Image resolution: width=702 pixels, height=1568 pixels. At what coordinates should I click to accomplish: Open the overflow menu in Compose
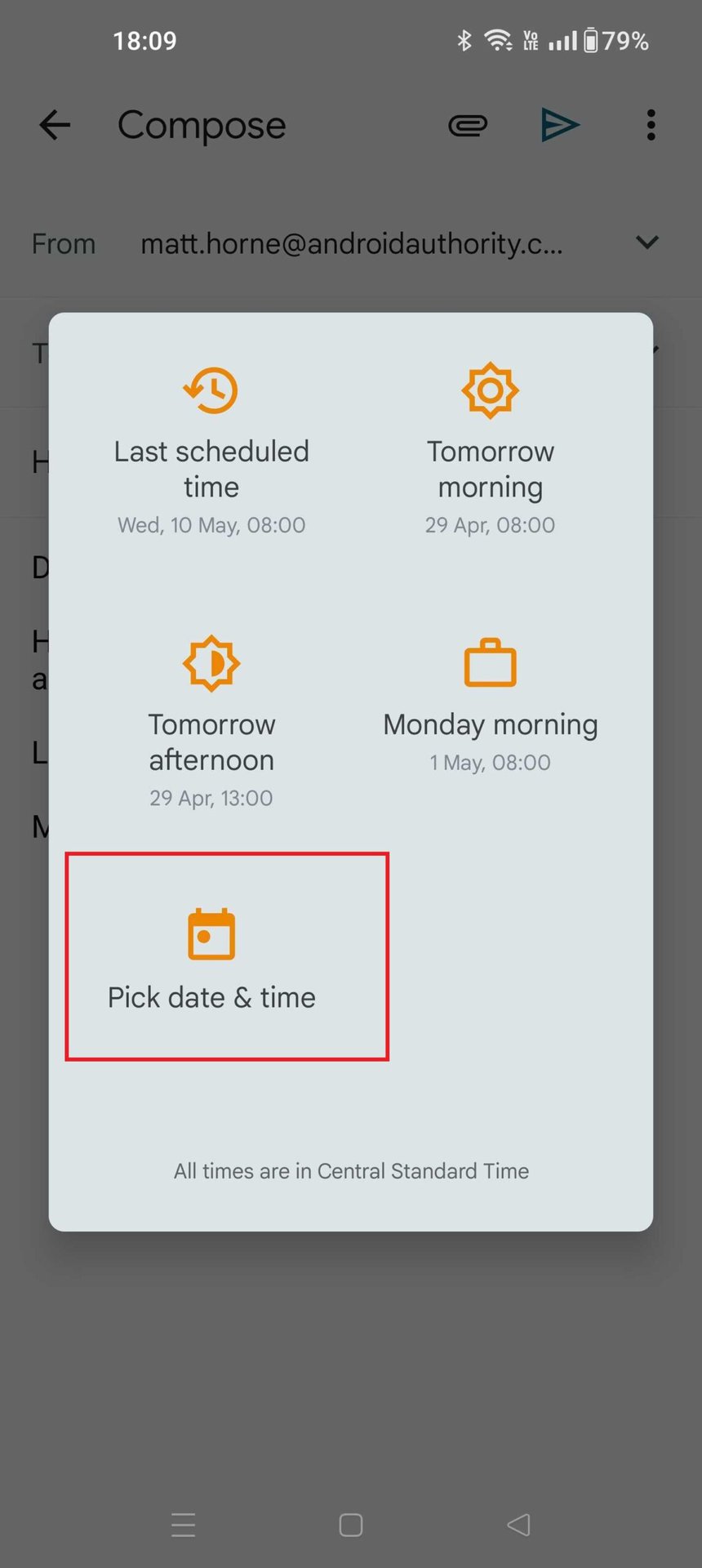point(651,125)
